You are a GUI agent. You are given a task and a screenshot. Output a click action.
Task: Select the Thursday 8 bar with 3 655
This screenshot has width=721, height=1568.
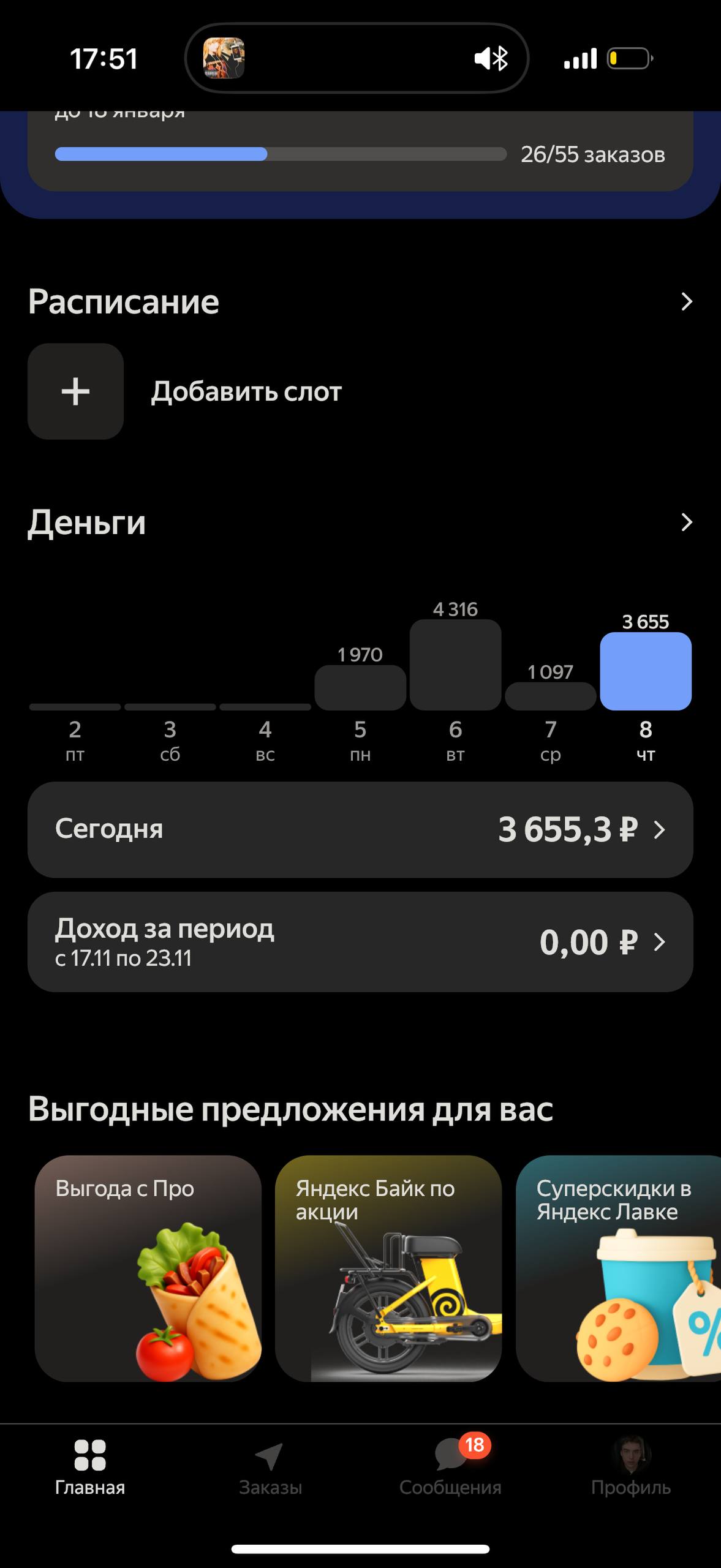(x=646, y=671)
